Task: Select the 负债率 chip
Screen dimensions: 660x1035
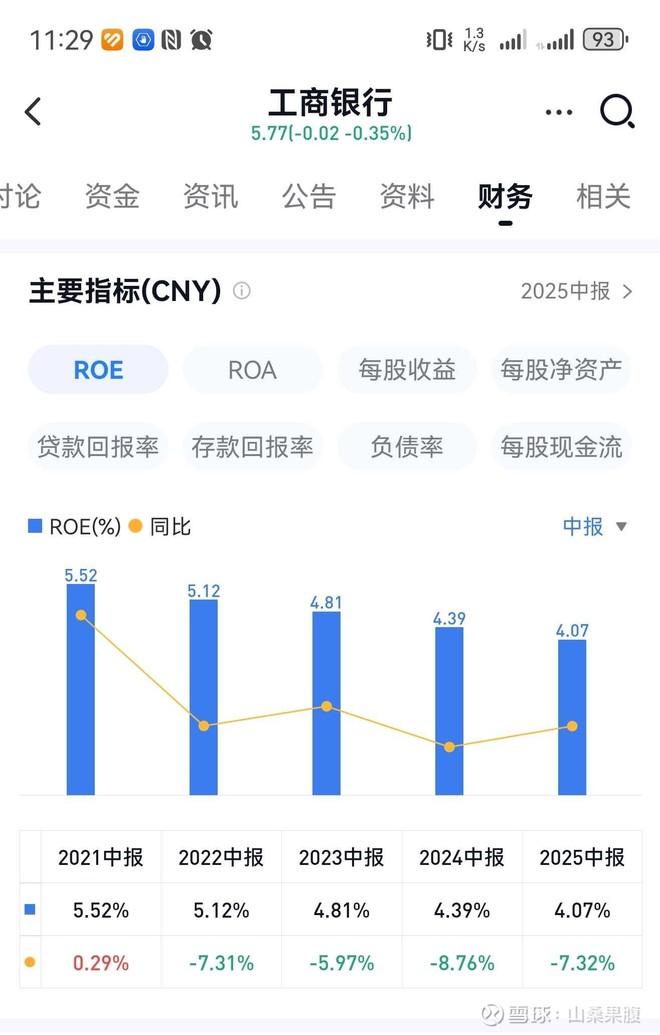Action: click(x=407, y=447)
